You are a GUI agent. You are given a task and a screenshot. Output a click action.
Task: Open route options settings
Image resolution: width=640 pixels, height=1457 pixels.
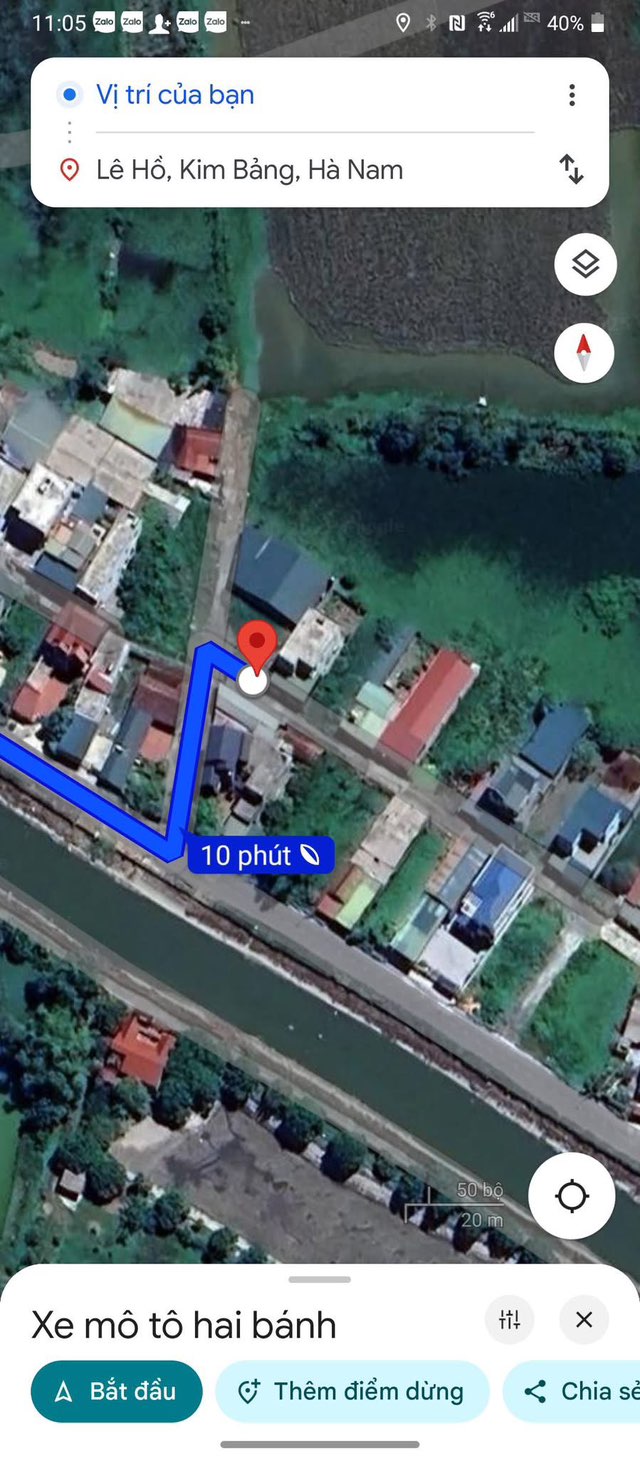point(510,1320)
